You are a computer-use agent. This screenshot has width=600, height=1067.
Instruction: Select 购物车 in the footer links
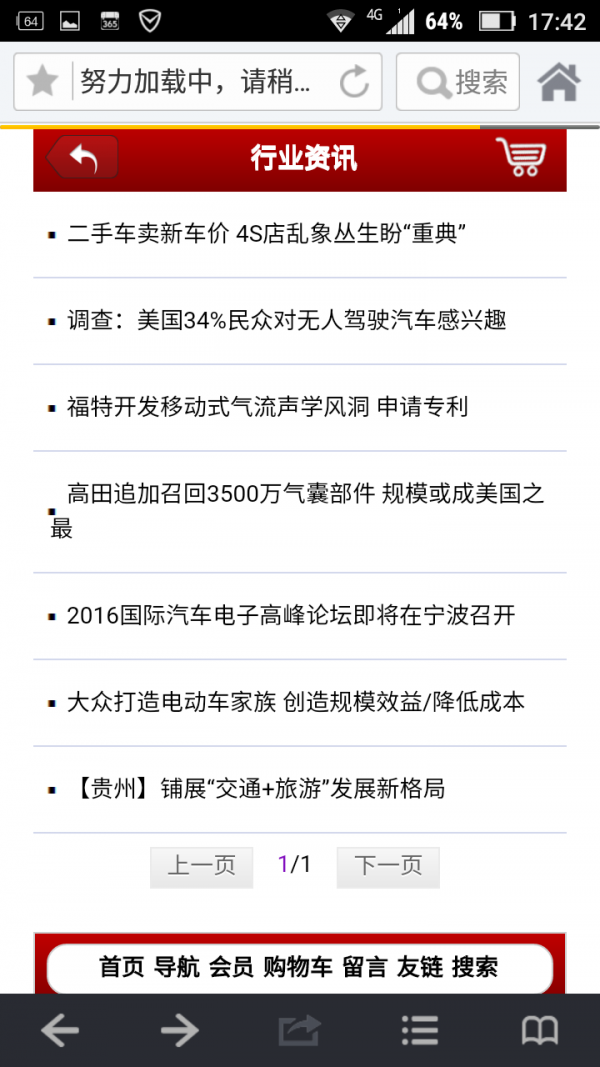click(x=298, y=967)
